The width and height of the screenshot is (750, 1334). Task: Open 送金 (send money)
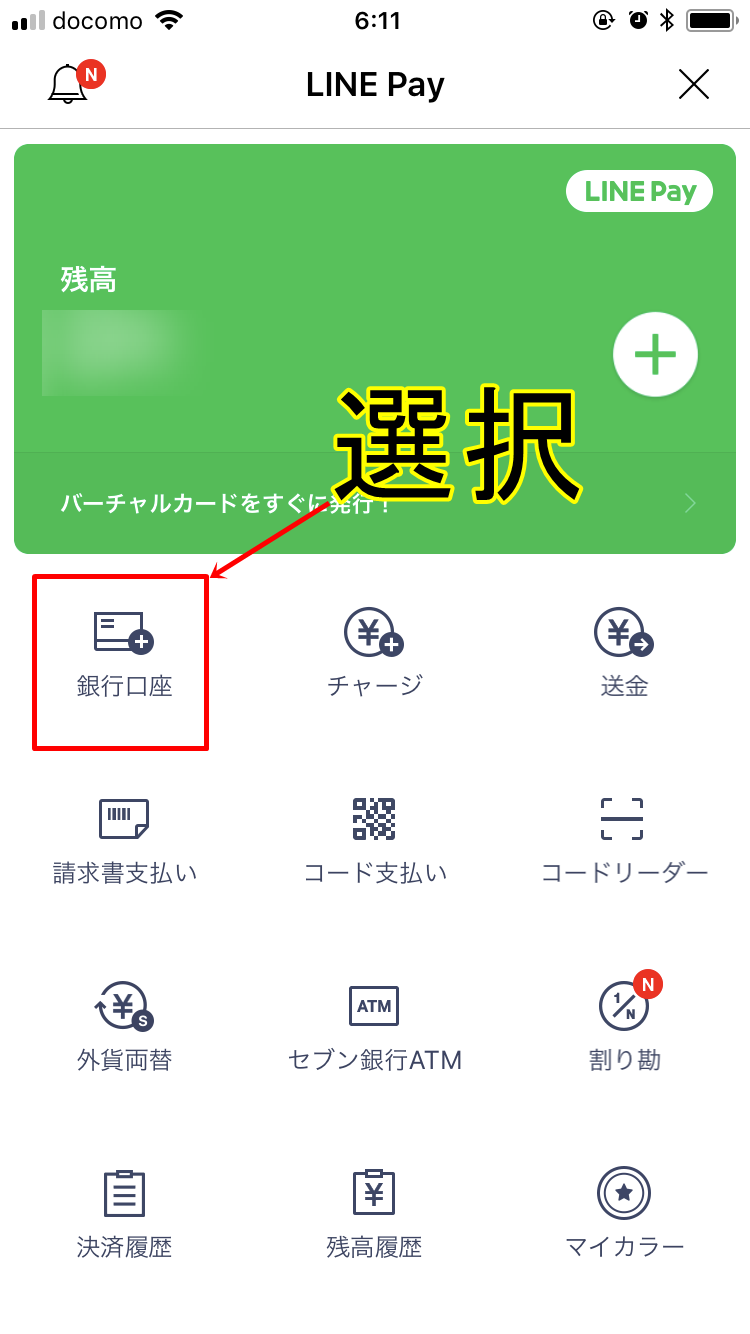[x=624, y=655]
